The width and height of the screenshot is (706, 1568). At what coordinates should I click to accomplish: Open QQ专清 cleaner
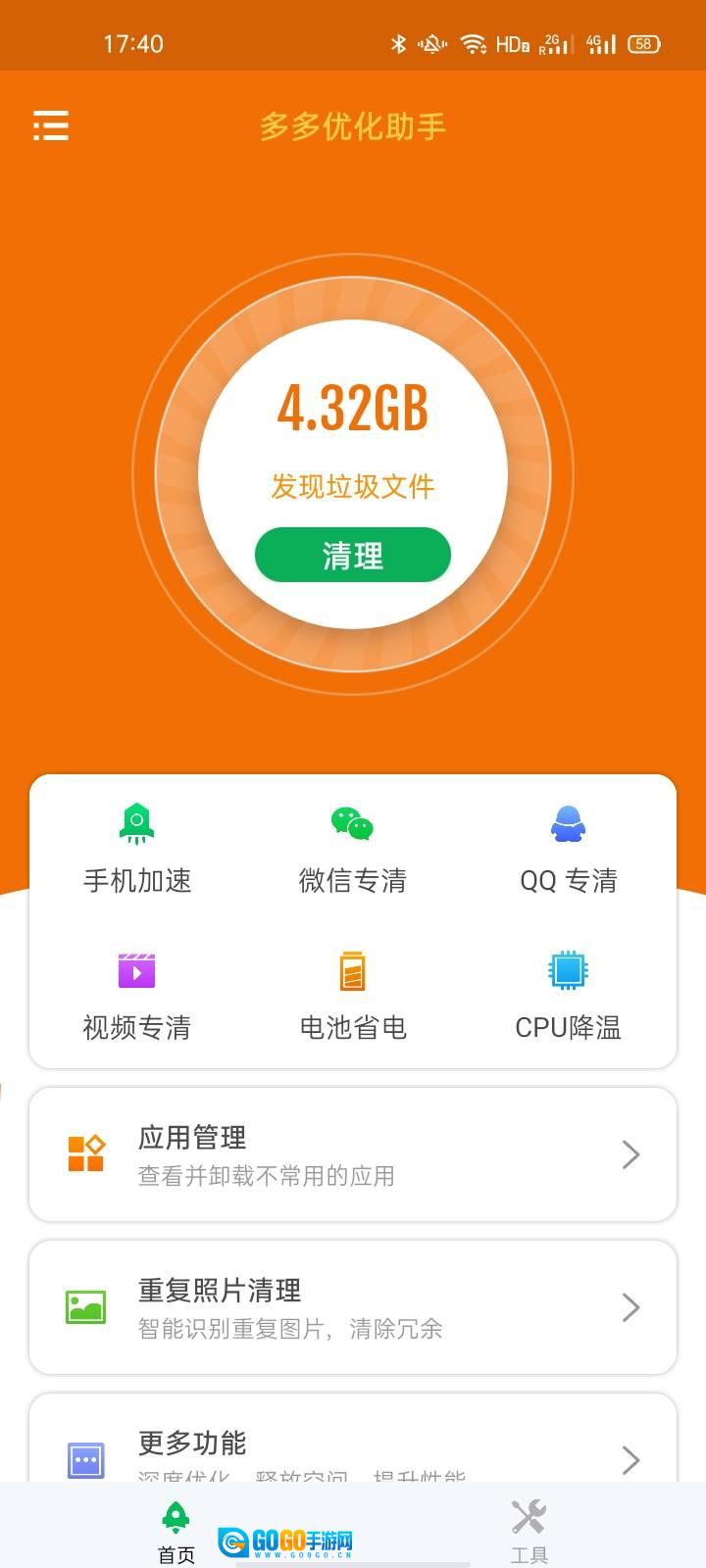(568, 848)
